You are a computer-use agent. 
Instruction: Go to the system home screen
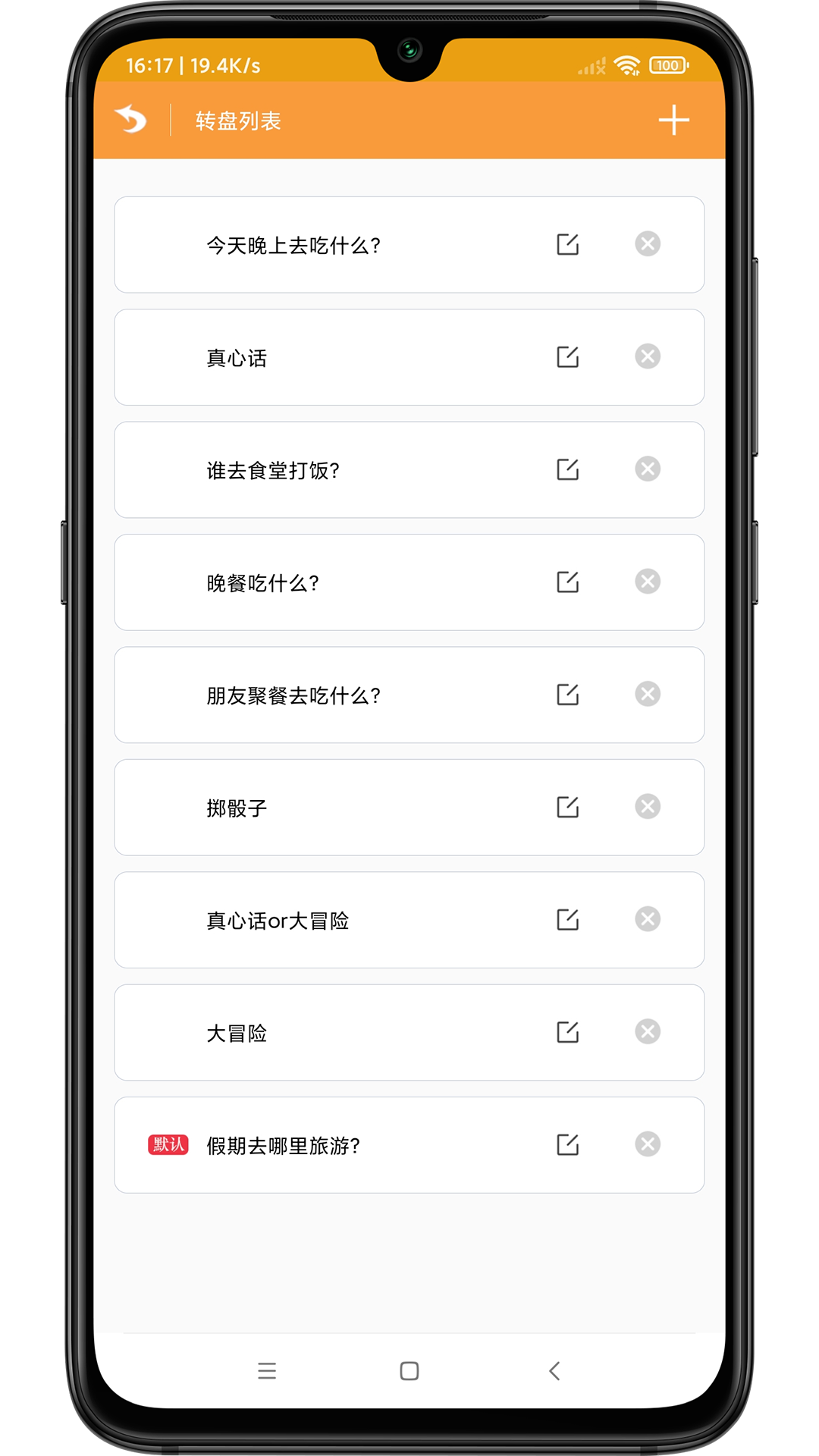click(409, 1371)
